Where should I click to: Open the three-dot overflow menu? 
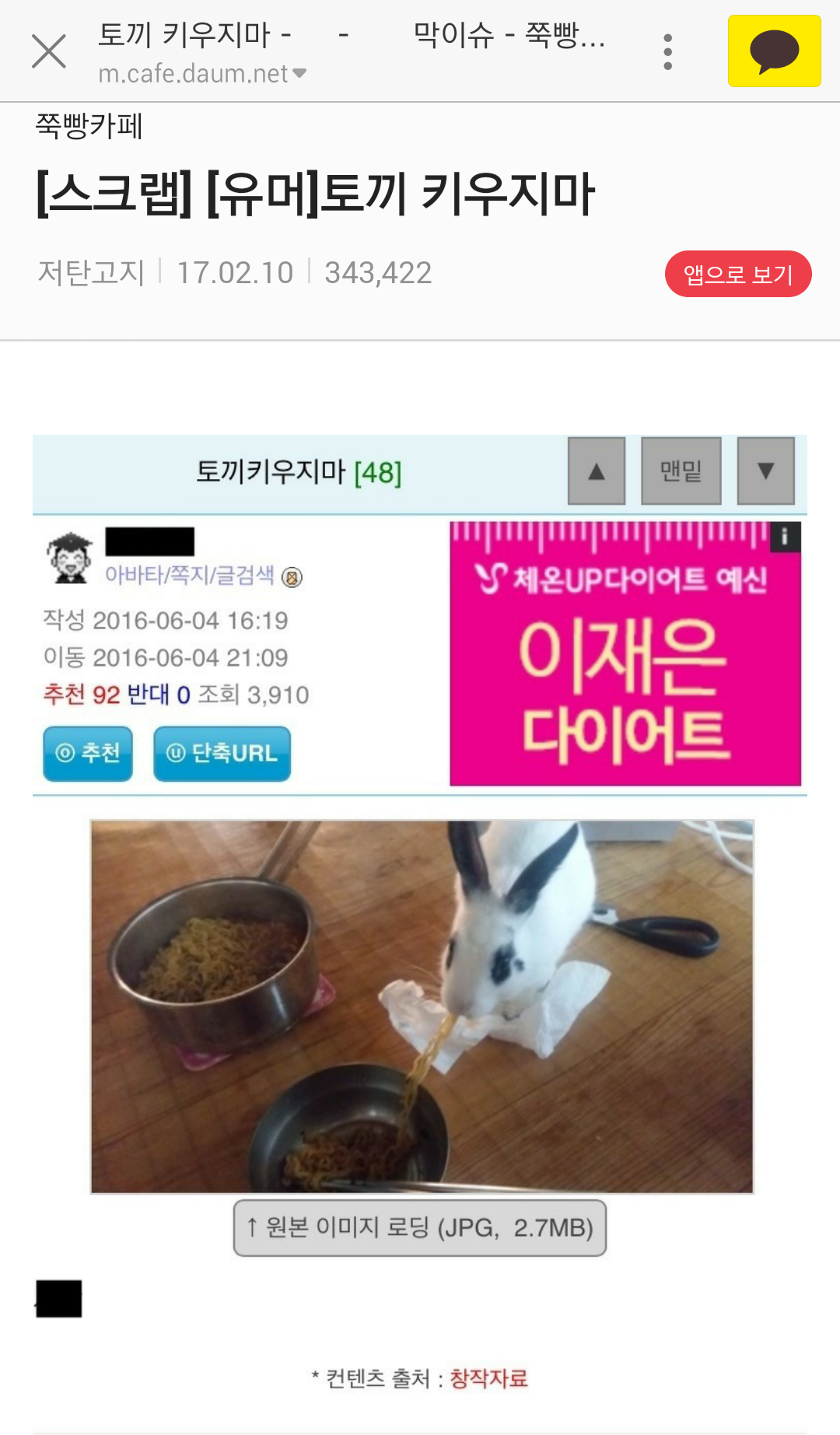click(667, 52)
